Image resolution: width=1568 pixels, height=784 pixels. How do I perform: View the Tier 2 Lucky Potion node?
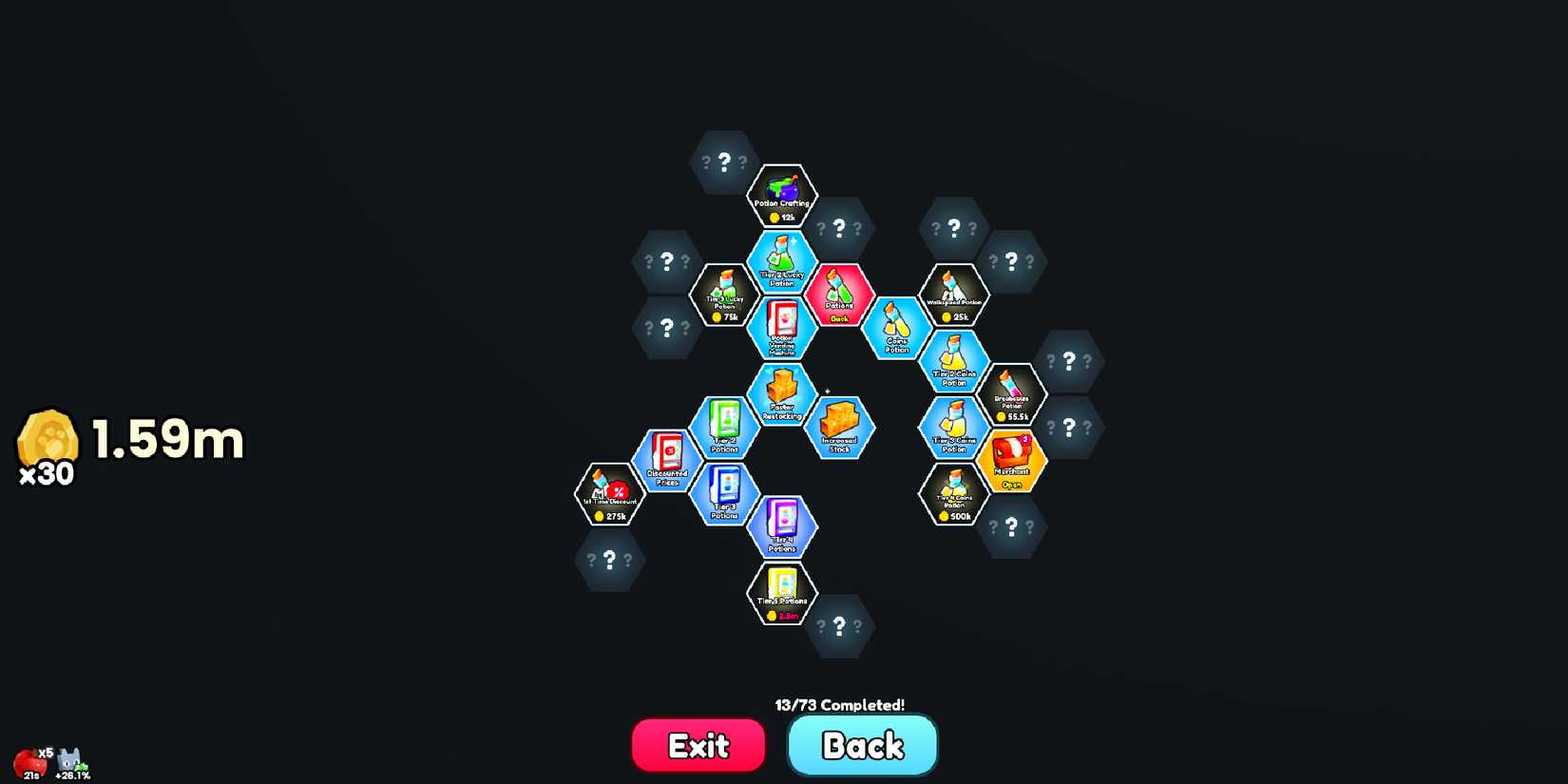782,262
